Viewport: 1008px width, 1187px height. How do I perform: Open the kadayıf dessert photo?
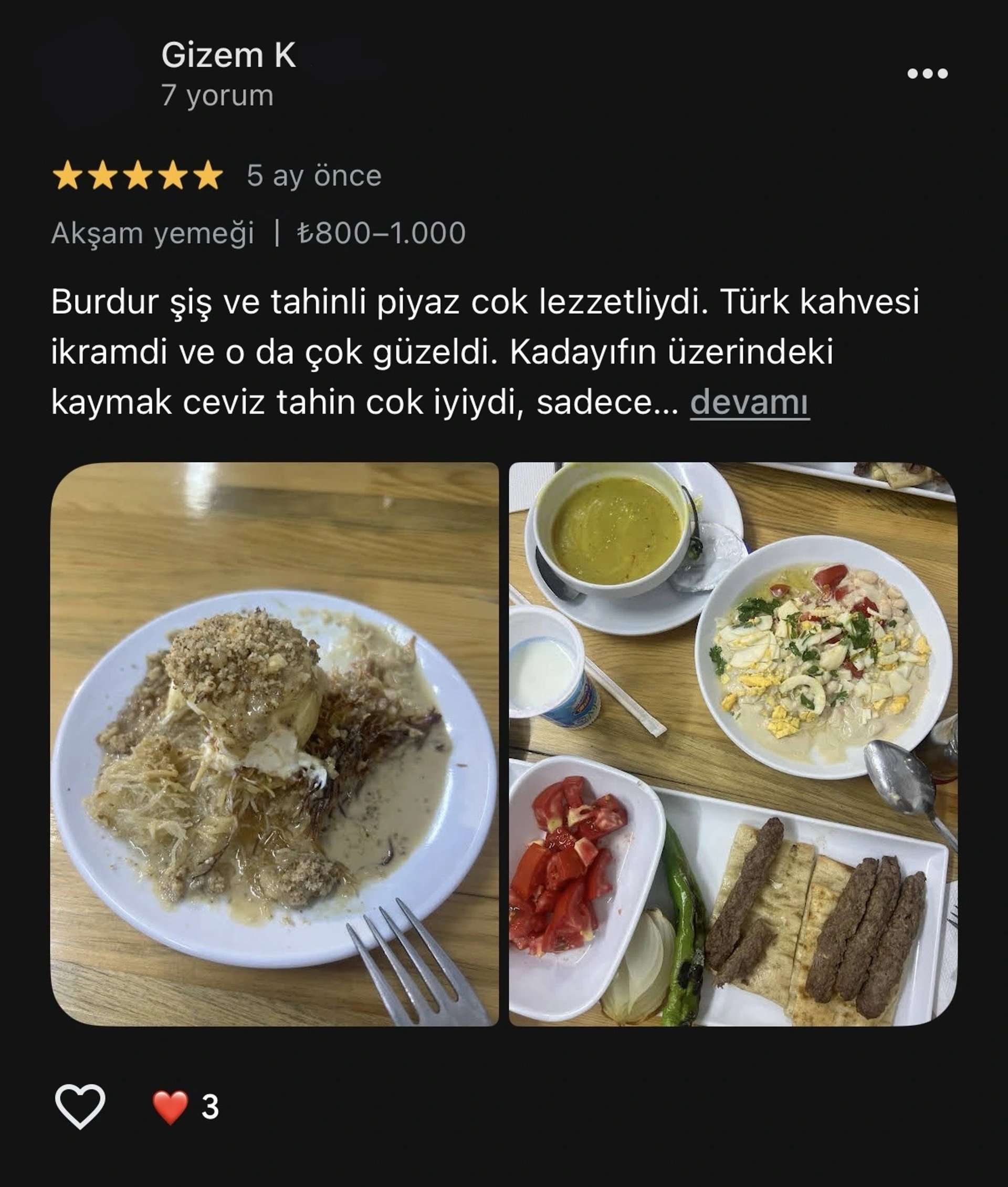274,744
